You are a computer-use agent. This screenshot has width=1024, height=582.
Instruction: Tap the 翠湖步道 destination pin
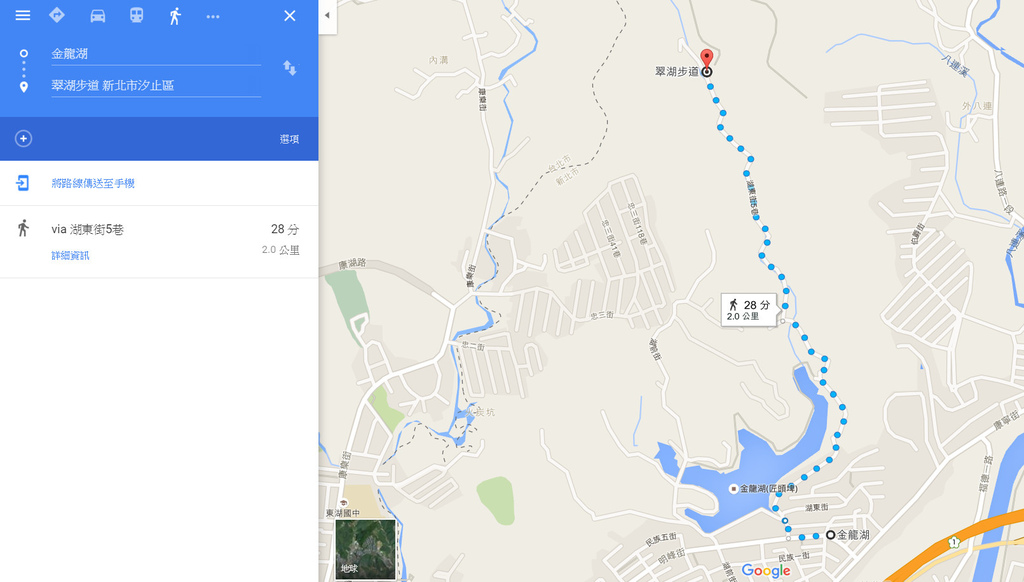[706, 58]
